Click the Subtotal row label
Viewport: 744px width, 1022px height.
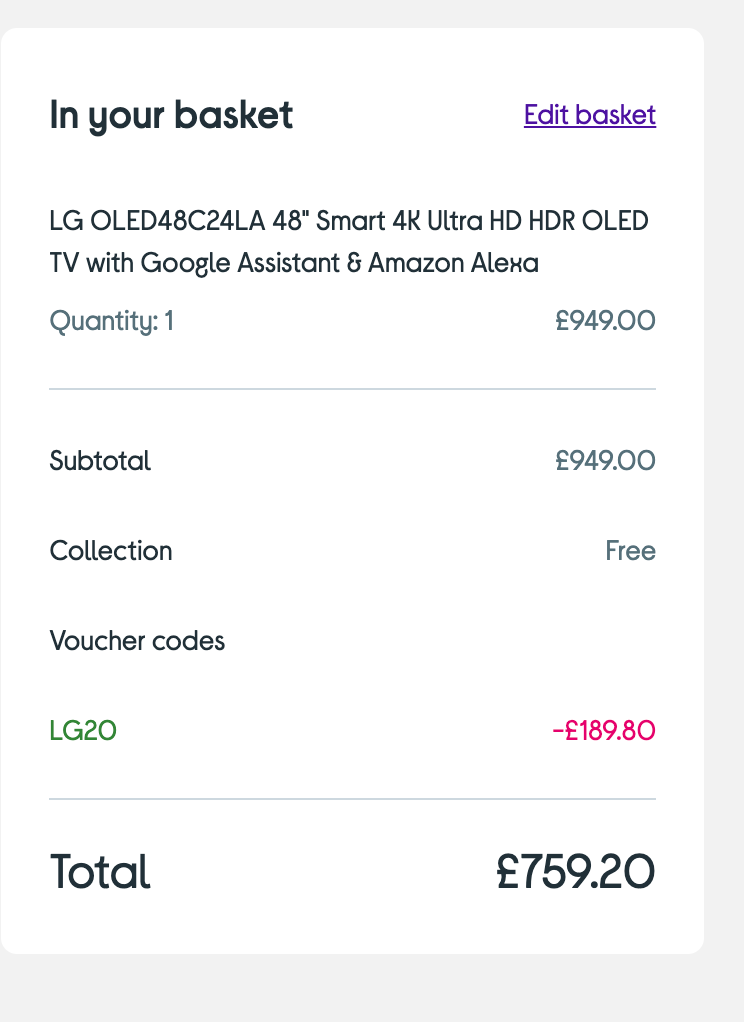pyautogui.click(x=100, y=461)
